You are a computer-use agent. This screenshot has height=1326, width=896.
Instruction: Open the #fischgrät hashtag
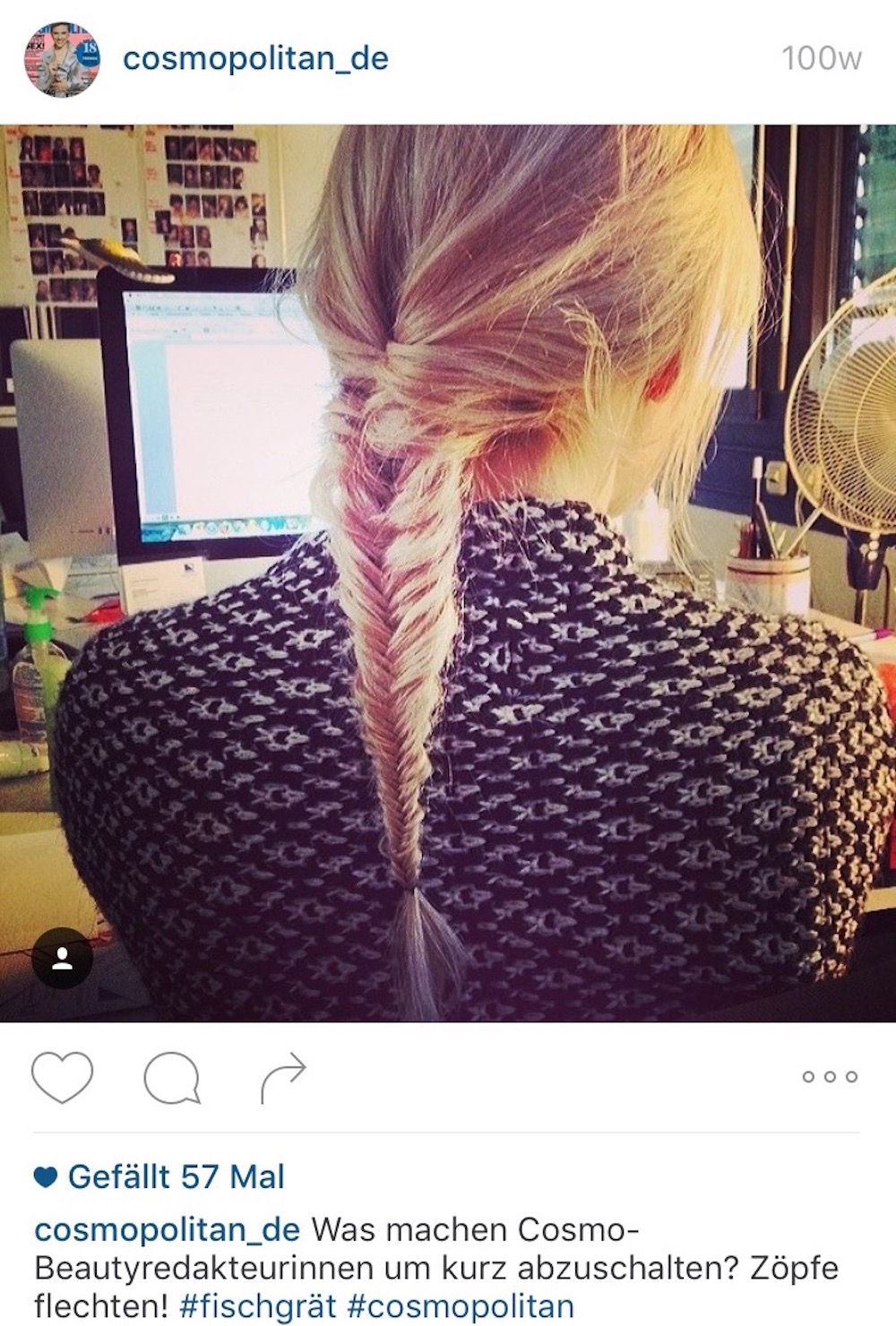click(x=257, y=1305)
